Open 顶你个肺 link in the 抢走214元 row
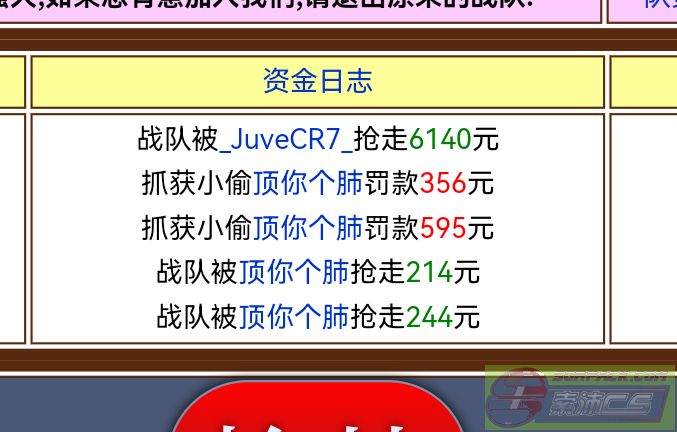The width and height of the screenshot is (677, 432). pyautogui.click(x=293, y=272)
